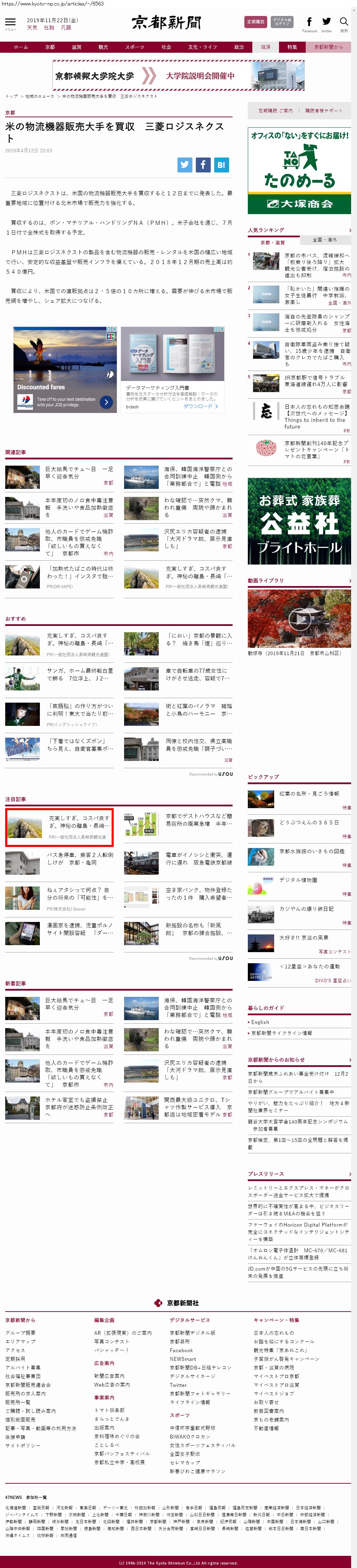Image resolution: width=357 pixels, height=1568 pixels.
Task: Open the デジタル版ログイン button
Action: 281,22
